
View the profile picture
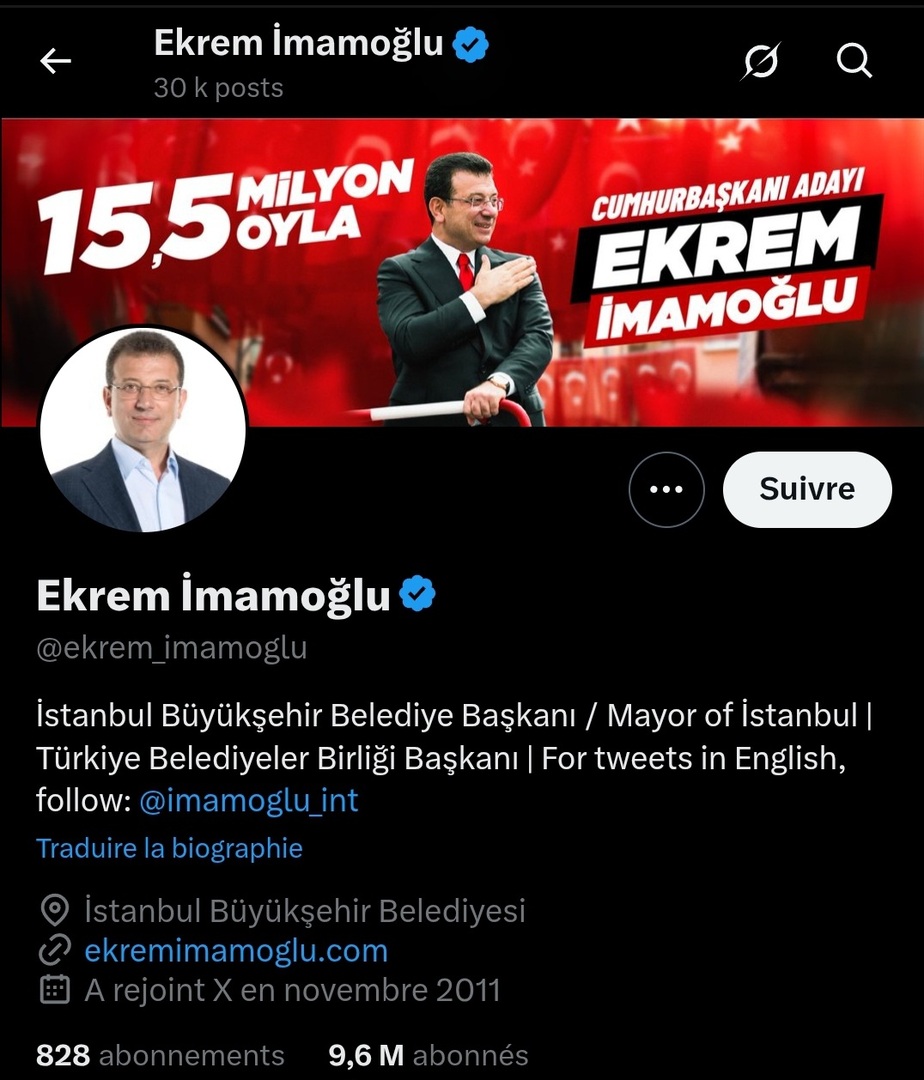pos(142,430)
